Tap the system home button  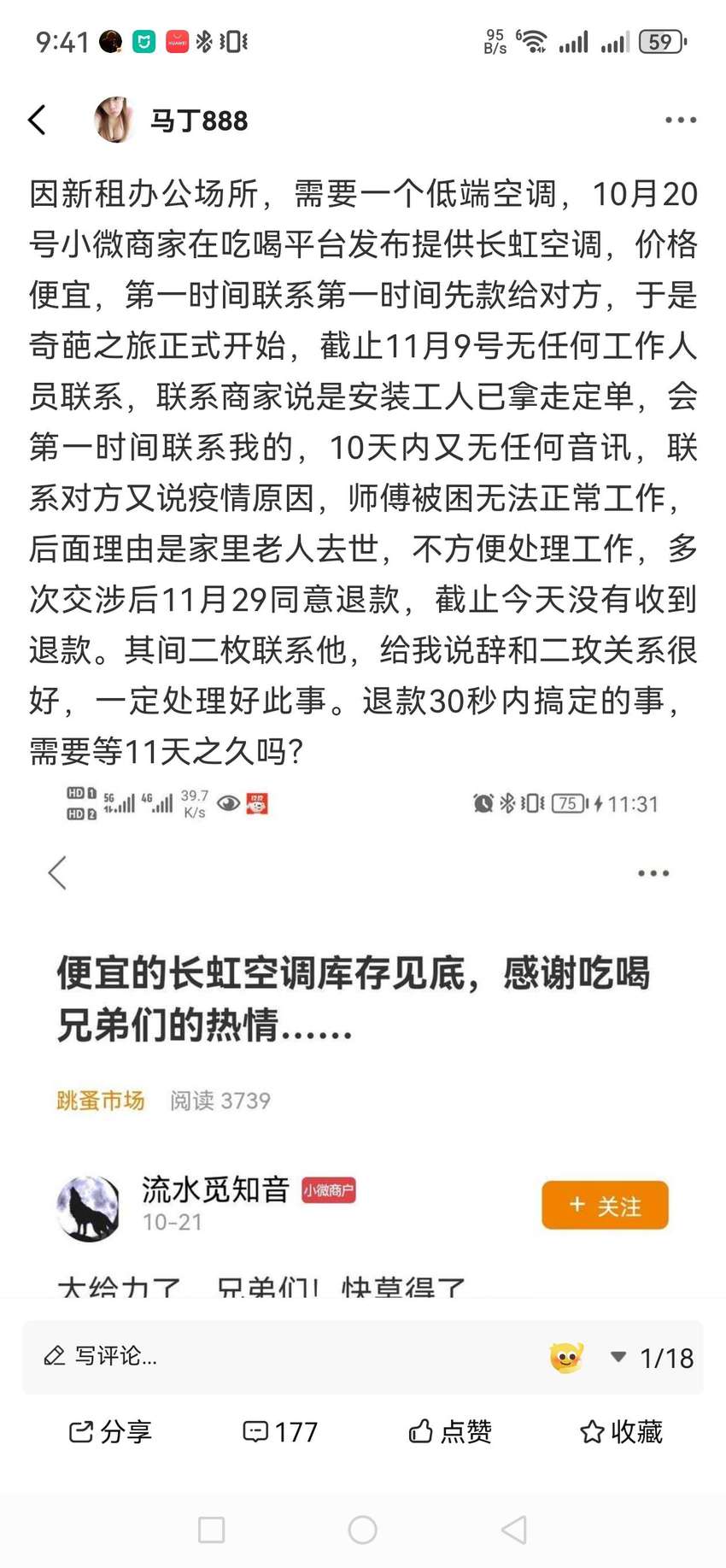click(363, 1530)
